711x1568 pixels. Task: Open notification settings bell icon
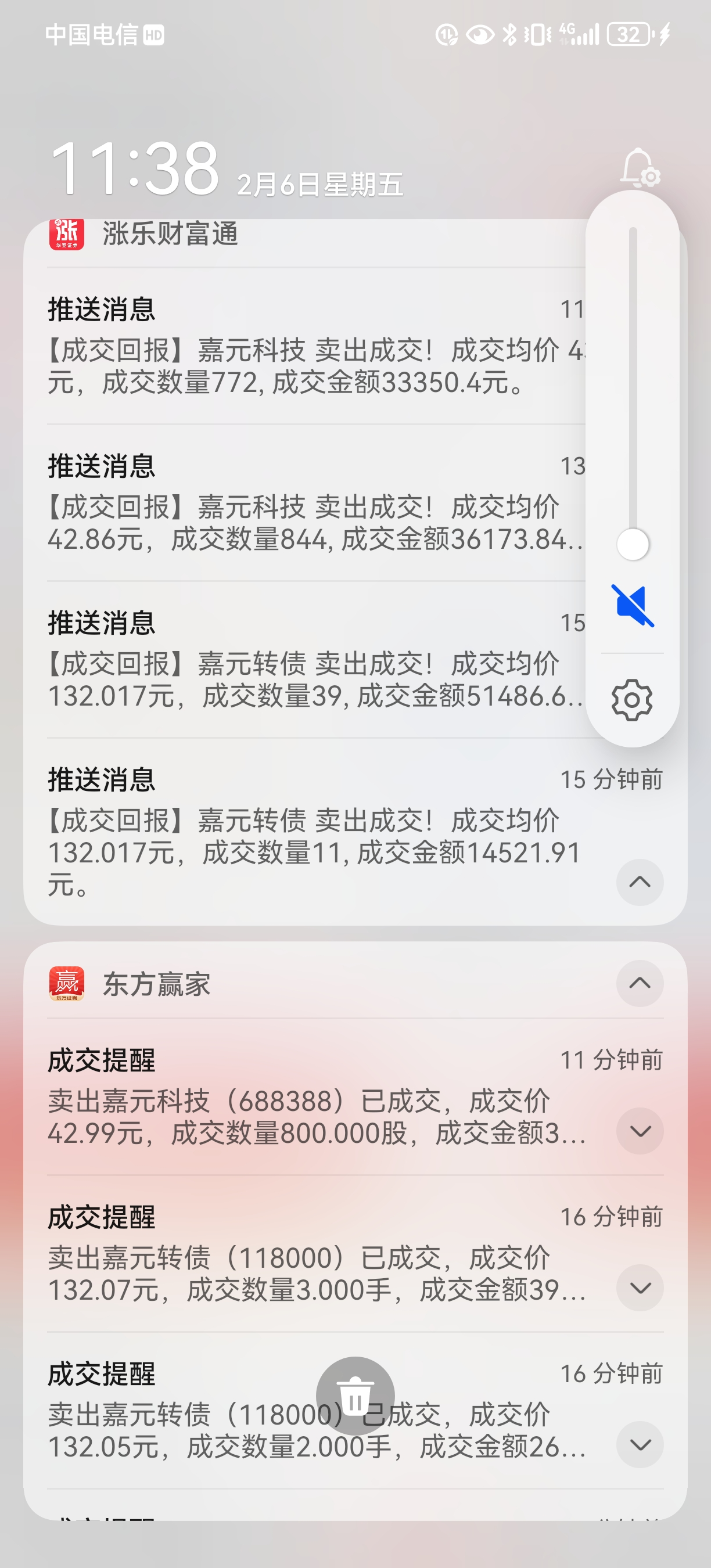pyautogui.click(x=639, y=167)
